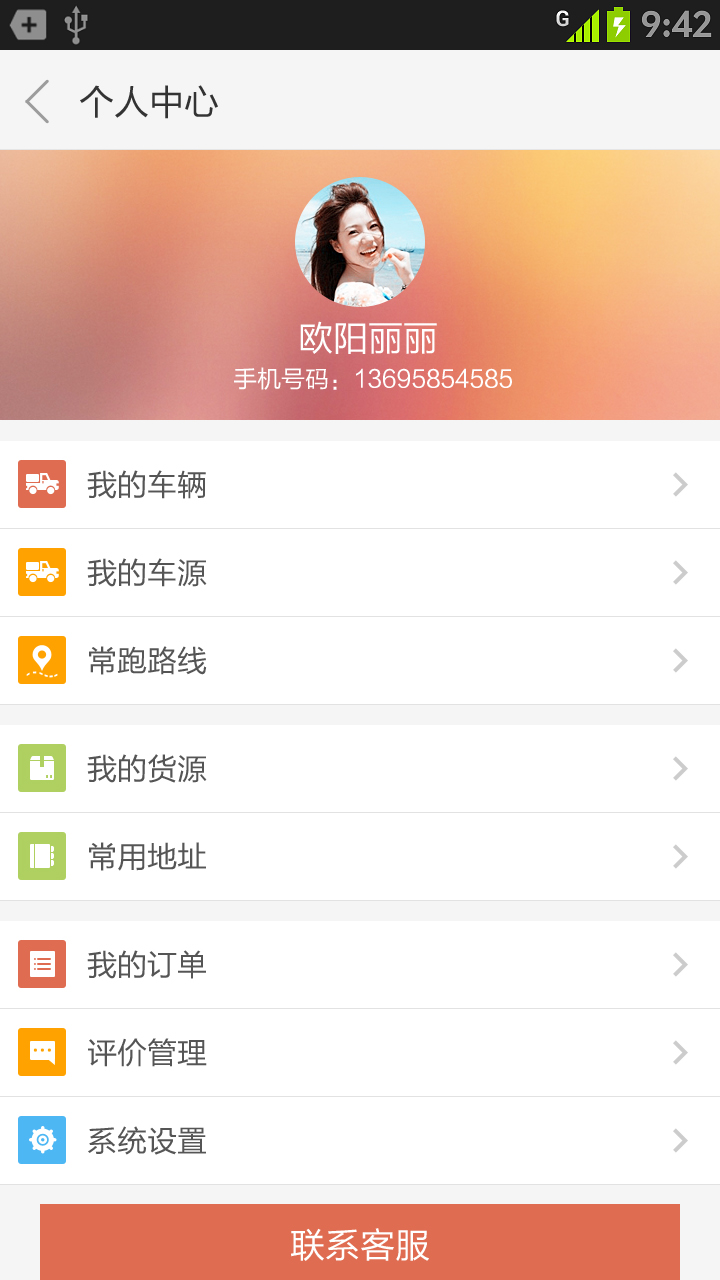The height and width of the screenshot is (1280, 720).
Task: Open 我的货源 row
Action: click(x=360, y=769)
